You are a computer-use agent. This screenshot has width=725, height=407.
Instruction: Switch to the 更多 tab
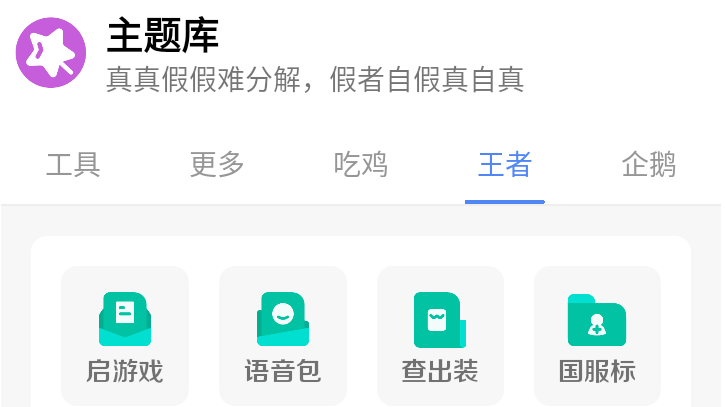coord(217,164)
